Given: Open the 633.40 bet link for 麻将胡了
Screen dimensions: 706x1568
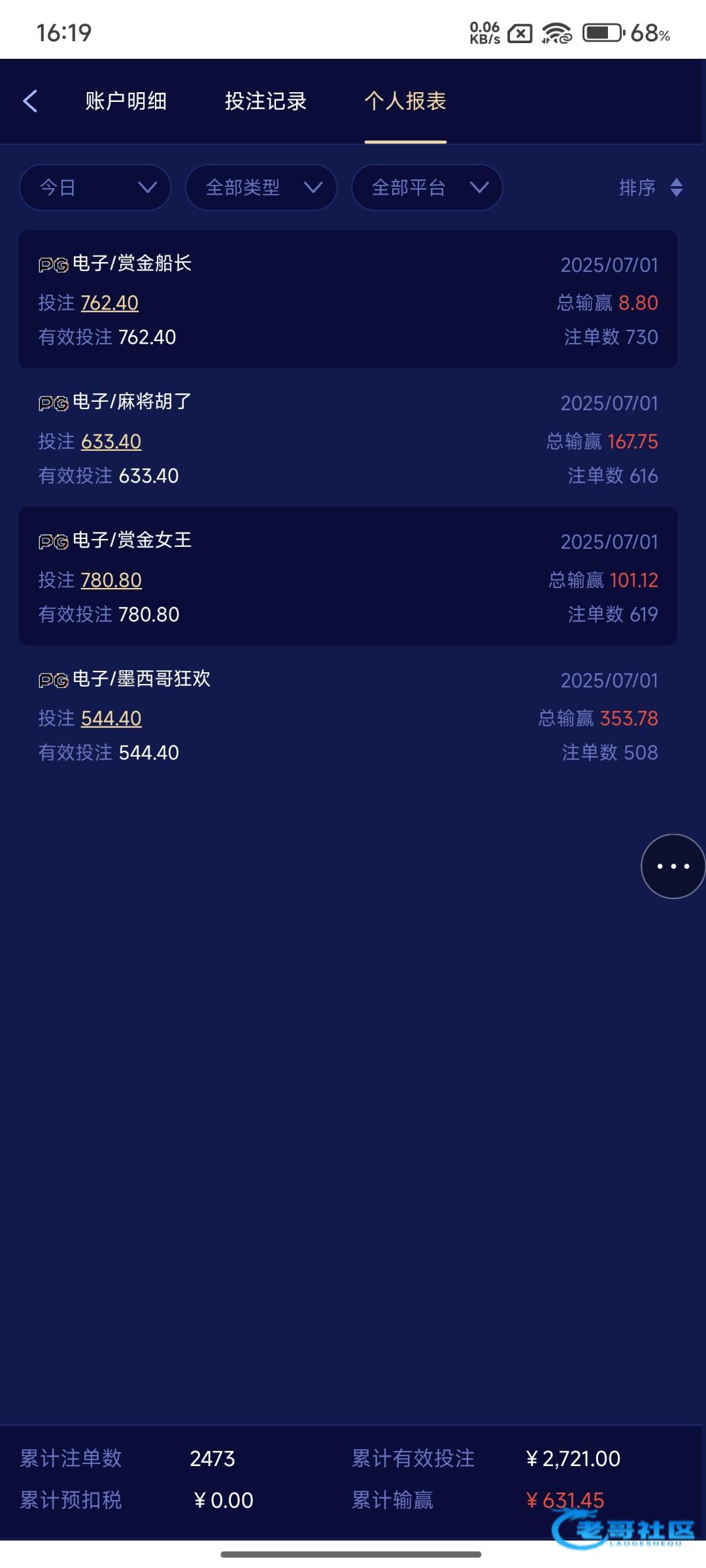Looking at the screenshot, I should pyautogui.click(x=111, y=442).
